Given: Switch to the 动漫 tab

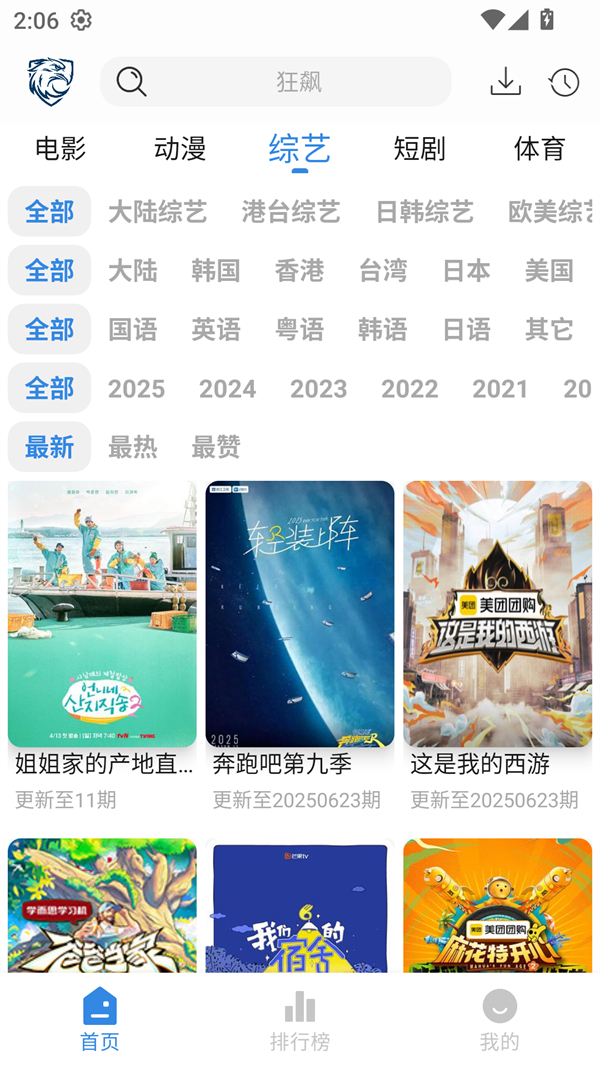Looking at the screenshot, I should tap(180, 148).
